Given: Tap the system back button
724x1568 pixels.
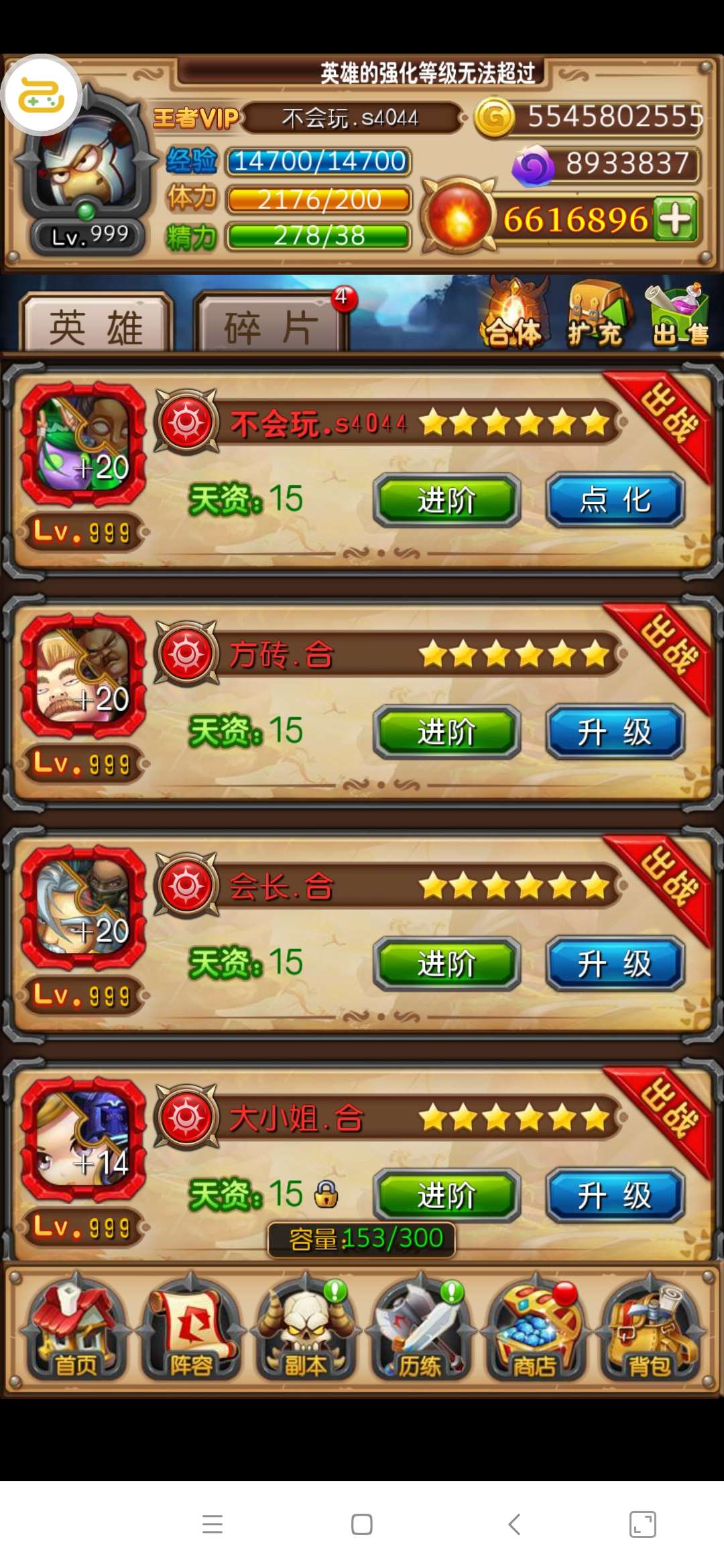Looking at the screenshot, I should 514,1524.
